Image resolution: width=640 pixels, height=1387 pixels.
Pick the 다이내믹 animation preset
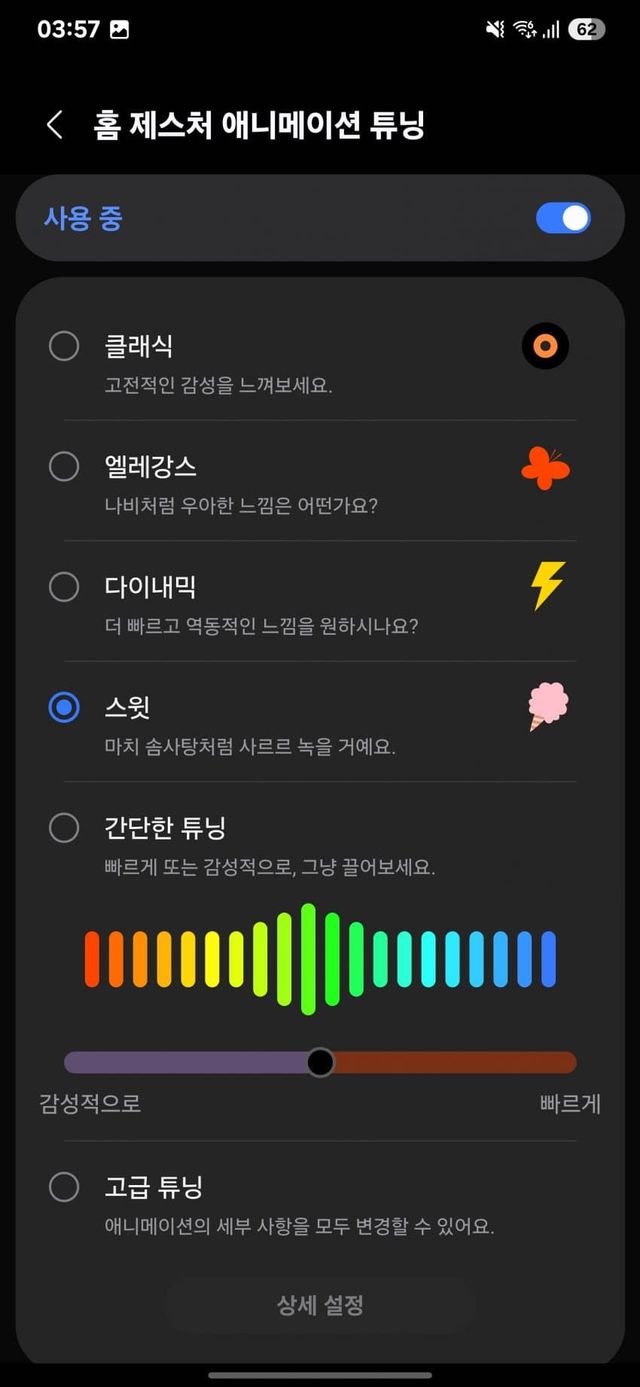64,587
